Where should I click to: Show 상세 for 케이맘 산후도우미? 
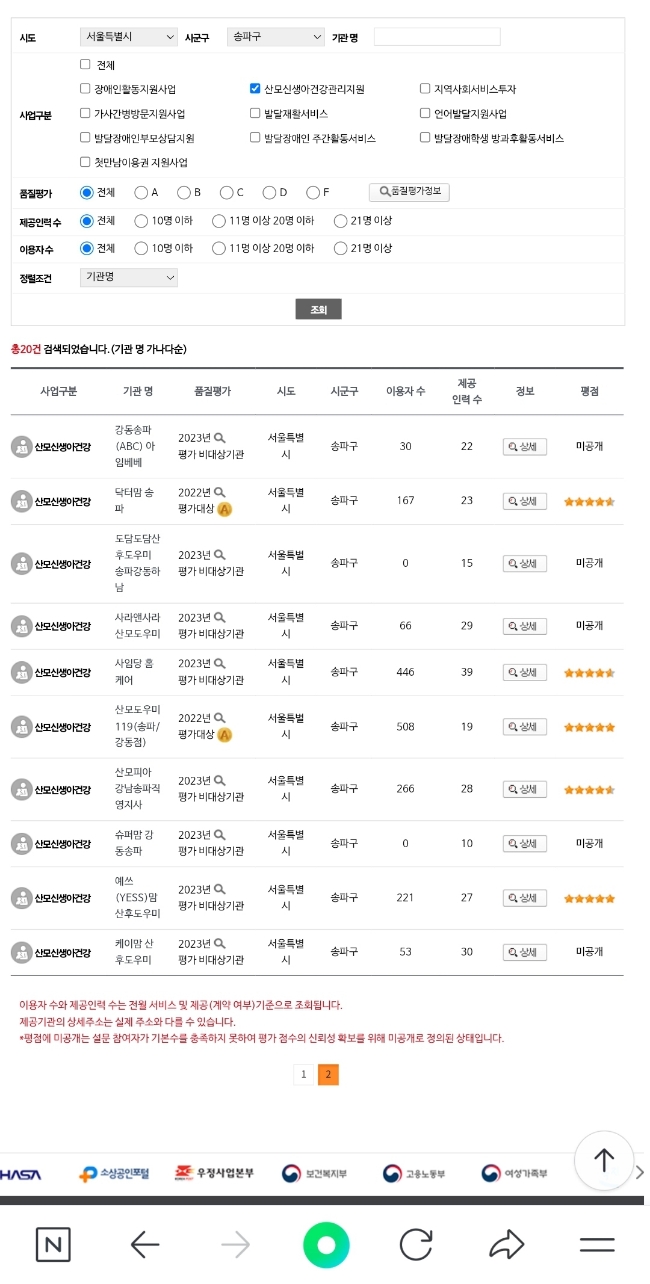pyautogui.click(x=524, y=952)
